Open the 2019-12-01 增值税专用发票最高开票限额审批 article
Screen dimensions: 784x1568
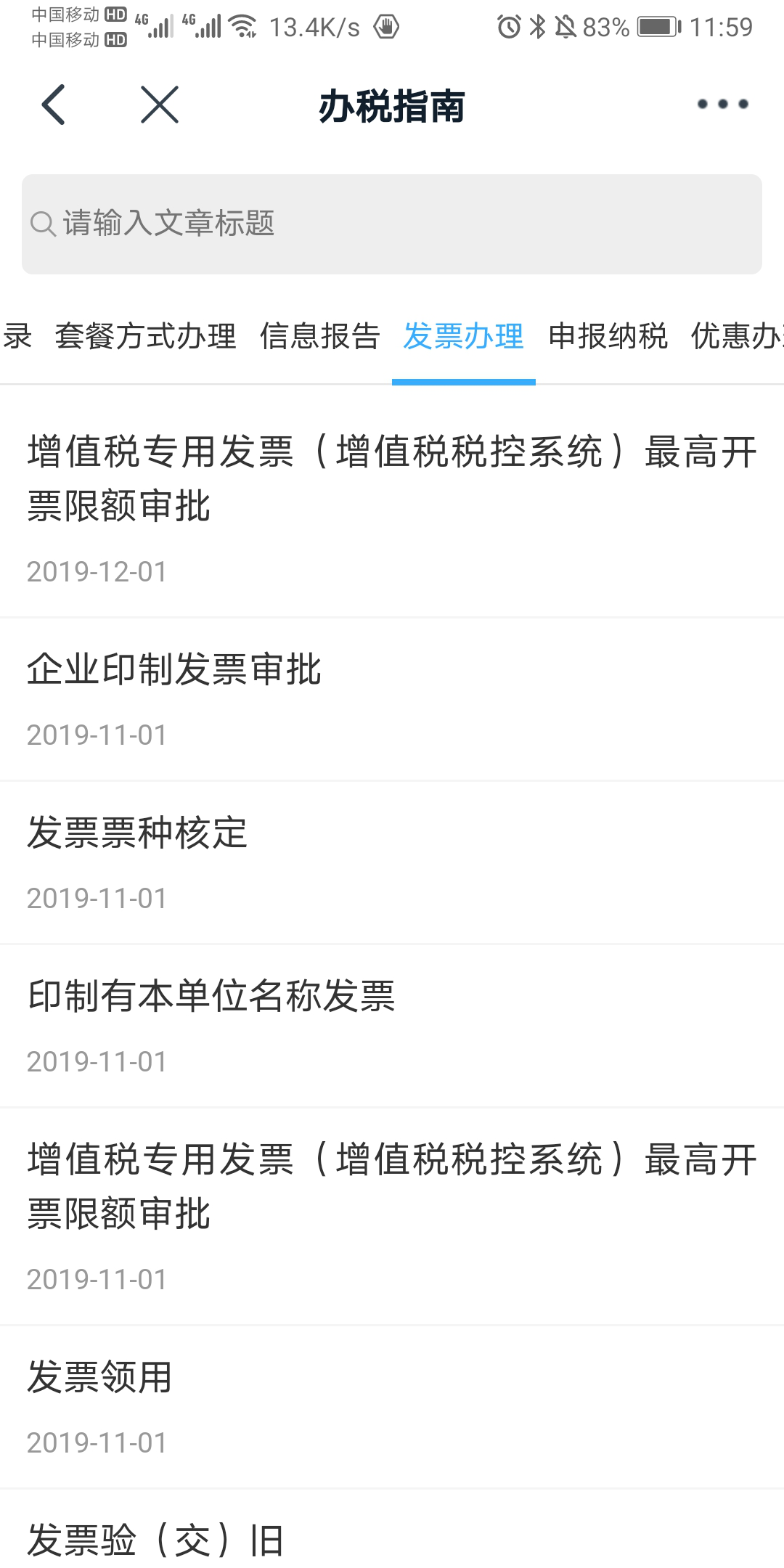pyautogui.click(x=392, y=502)
